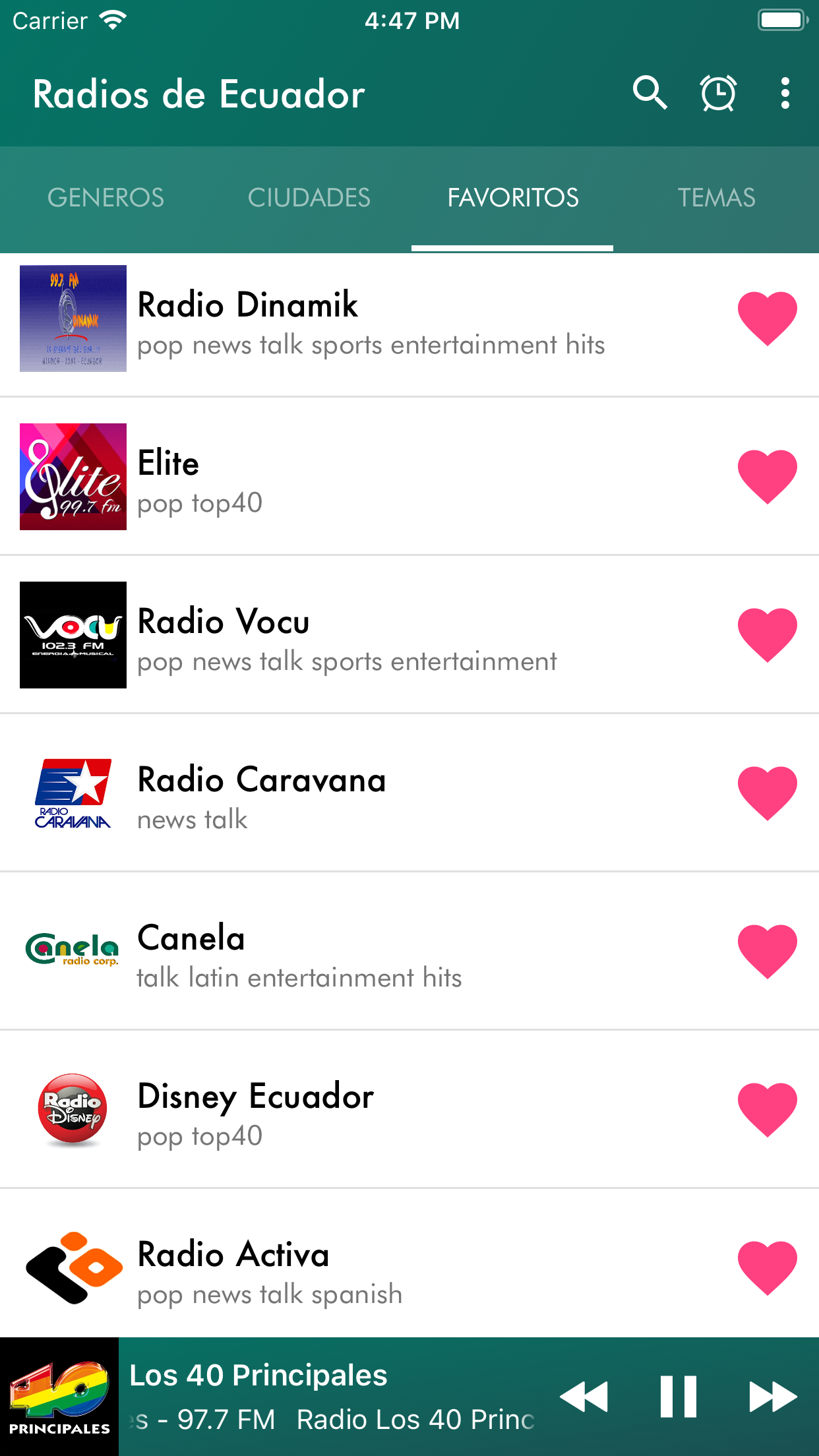Switch to the TEMAS tab
The image size is (819, 1456).
pyautogui.click(x=716, y=198)
